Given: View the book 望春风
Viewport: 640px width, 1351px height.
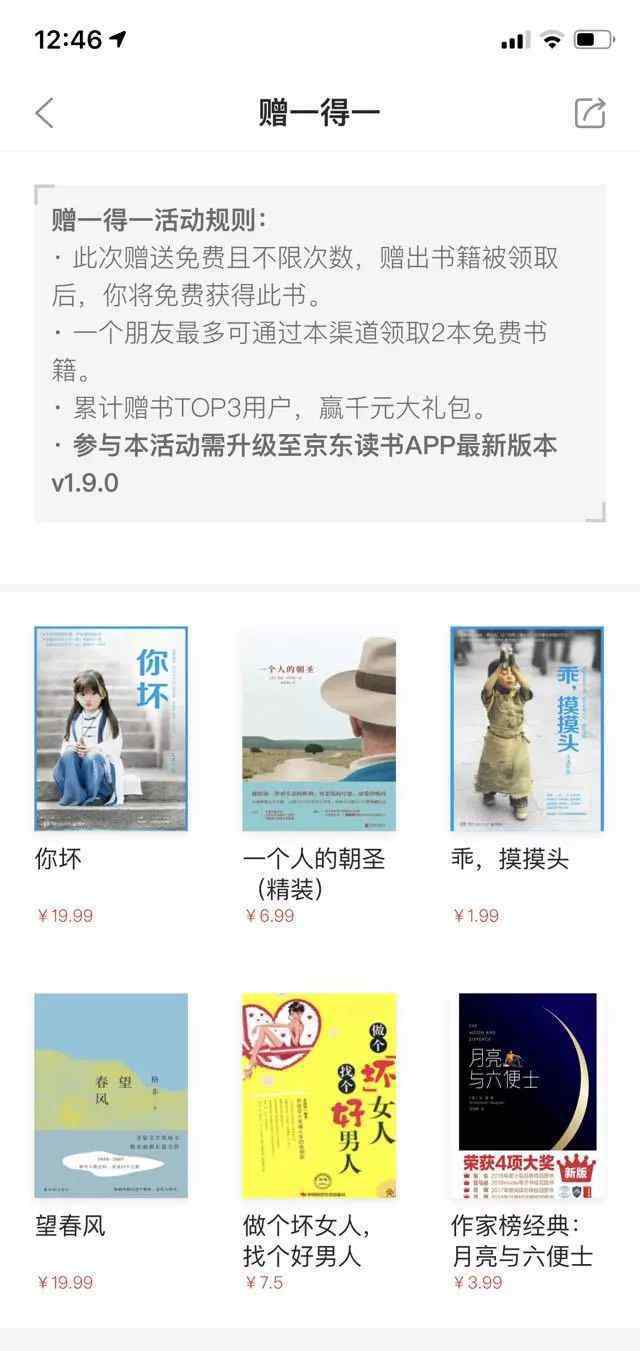Looking at the screenshot, I should point(111,1096).
